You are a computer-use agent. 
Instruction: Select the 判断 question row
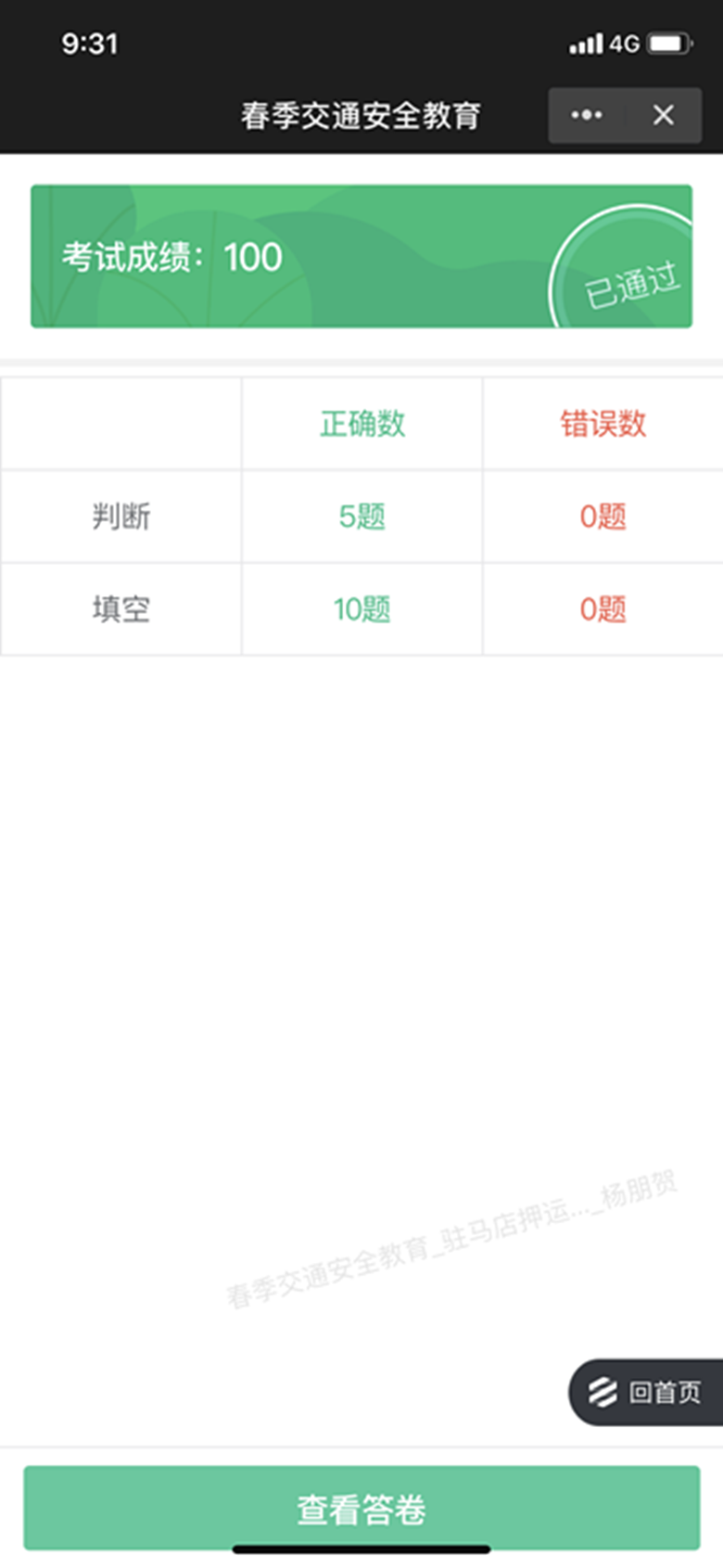click(120, 516)
